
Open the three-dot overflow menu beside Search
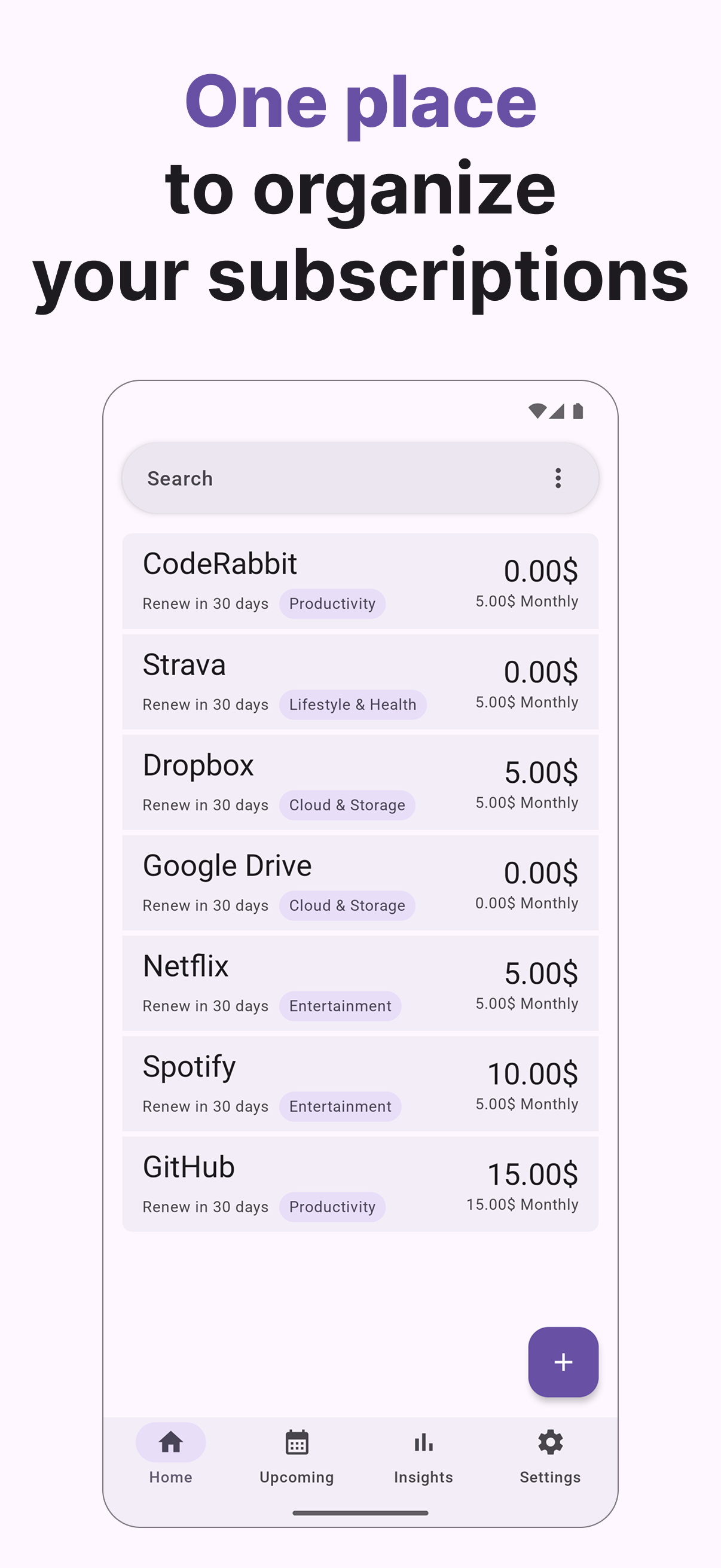tap(558, 478)
